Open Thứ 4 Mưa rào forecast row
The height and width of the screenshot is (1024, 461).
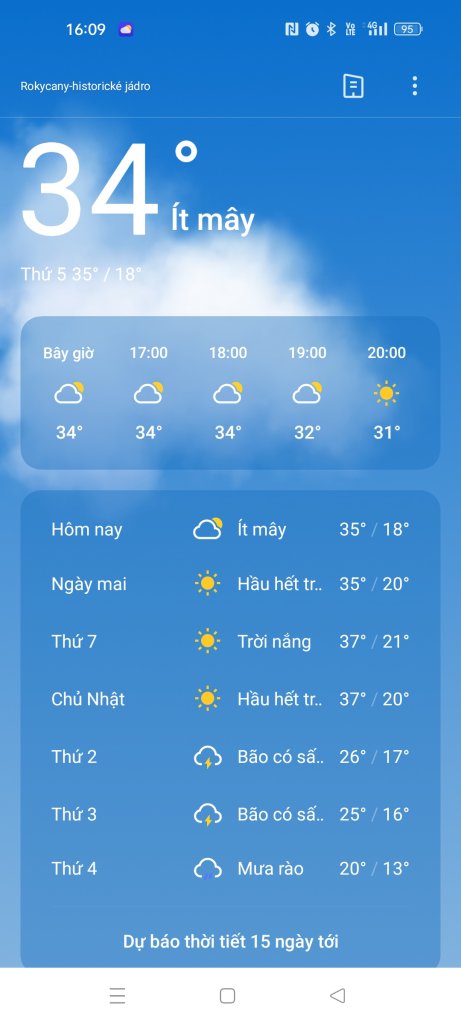tap(230, 869)
